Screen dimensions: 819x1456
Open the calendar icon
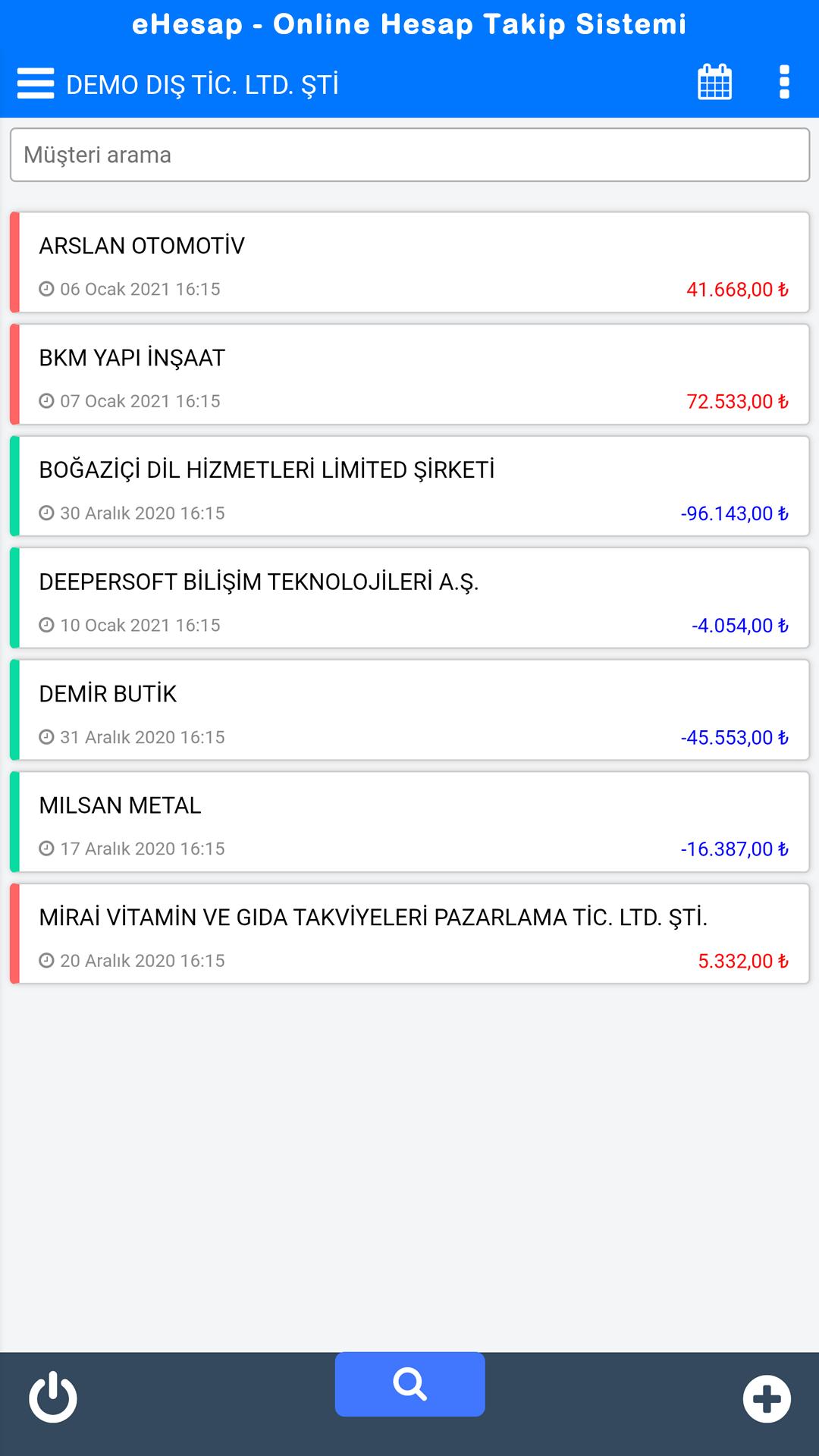pyautogui.click(x=714, y=82)
